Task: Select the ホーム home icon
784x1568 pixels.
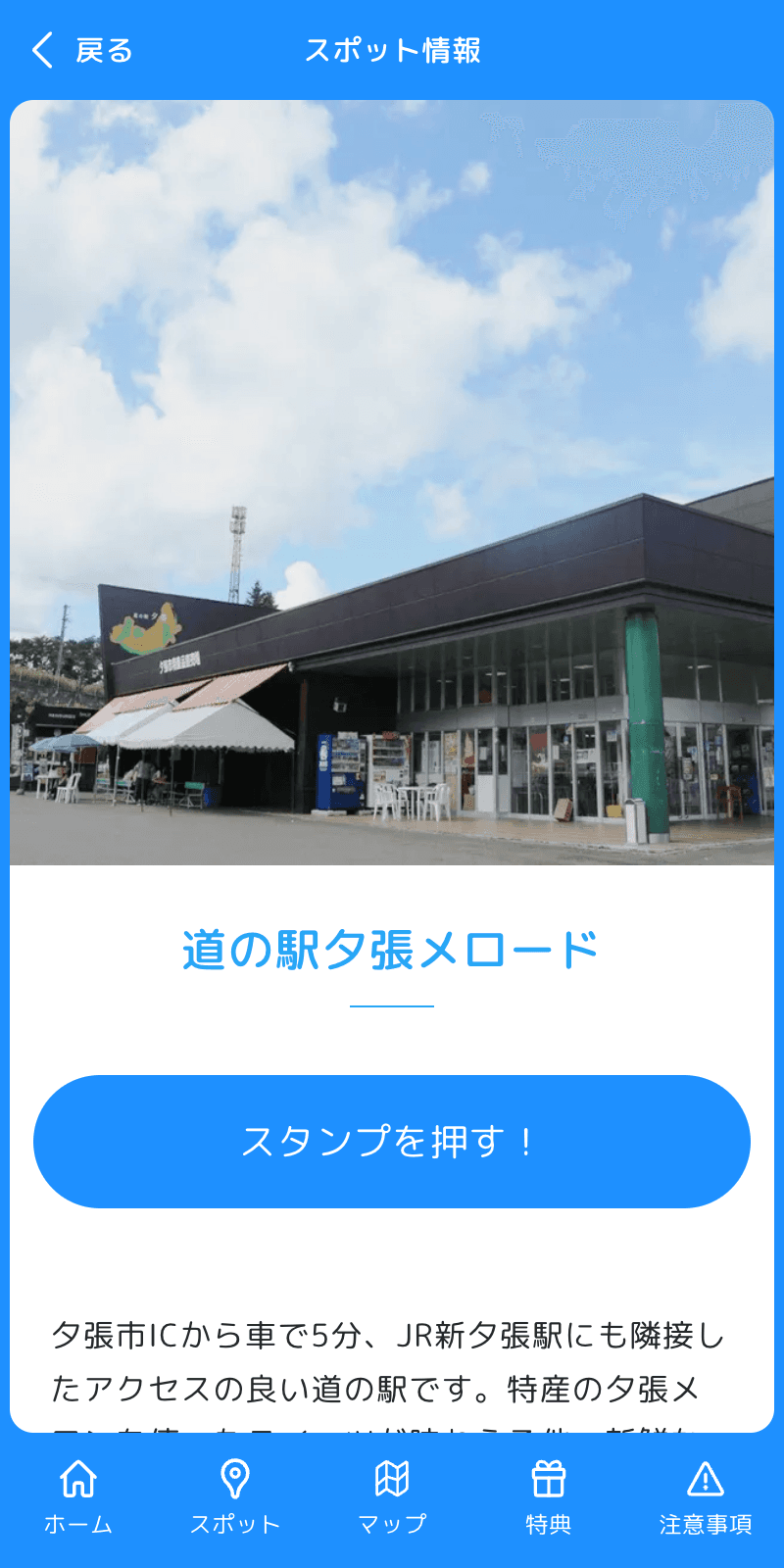Action: [78, 1477]
